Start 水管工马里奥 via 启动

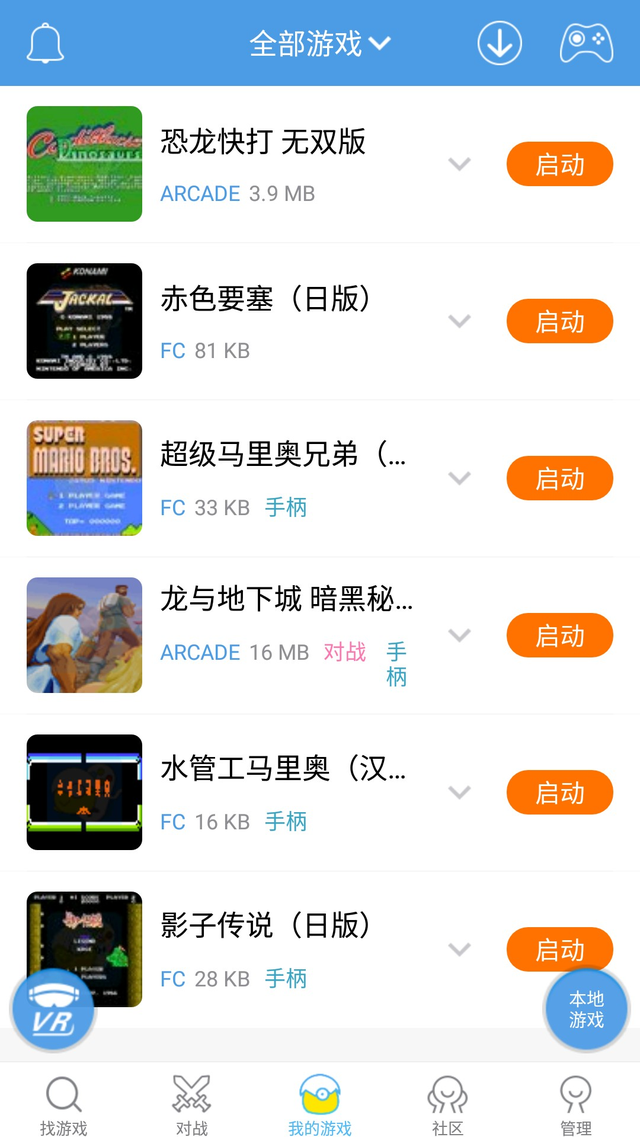559,793
